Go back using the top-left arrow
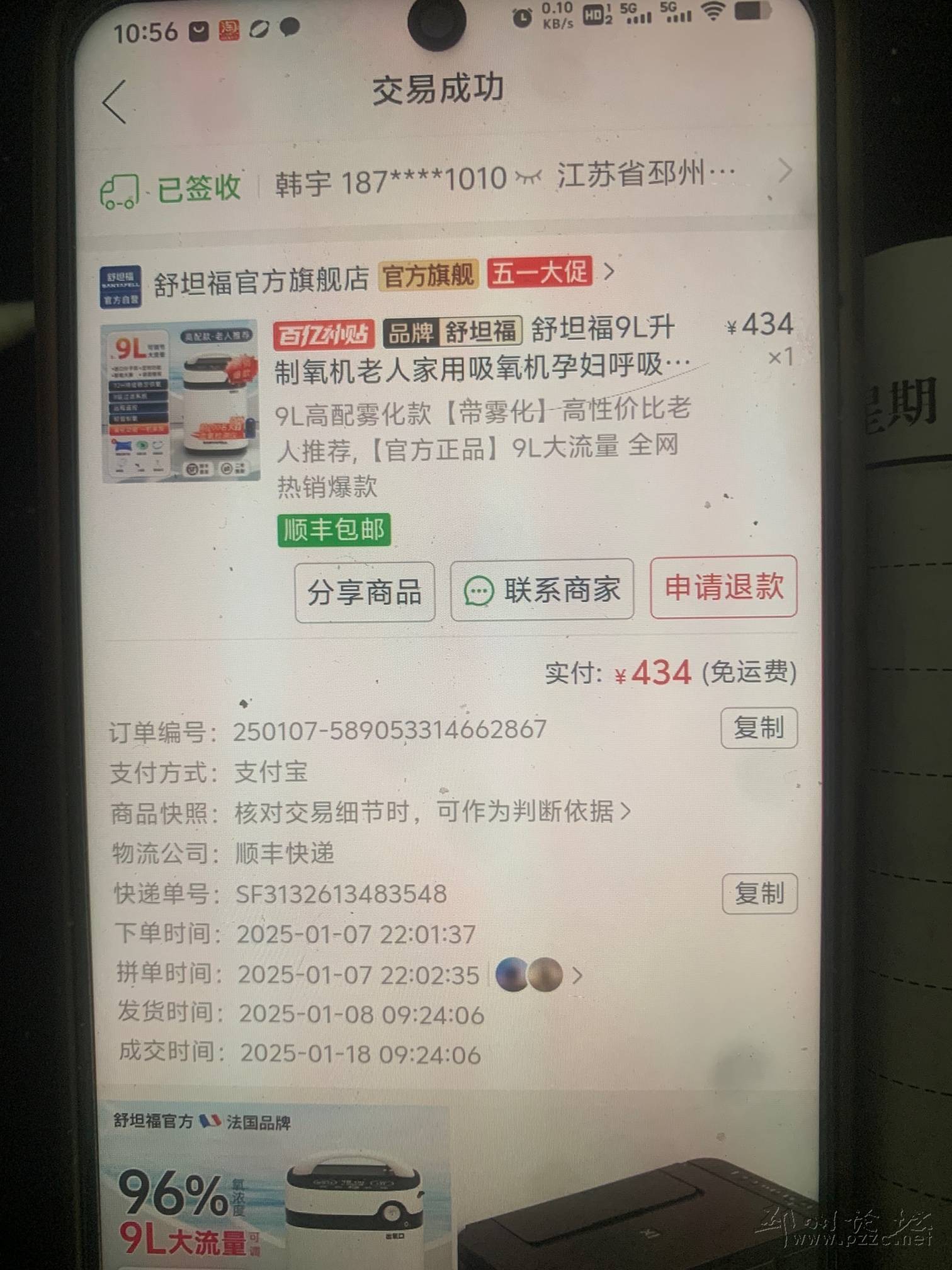Image resolution: width=952 pixels, height=1270 pixels. pos(115,101)
